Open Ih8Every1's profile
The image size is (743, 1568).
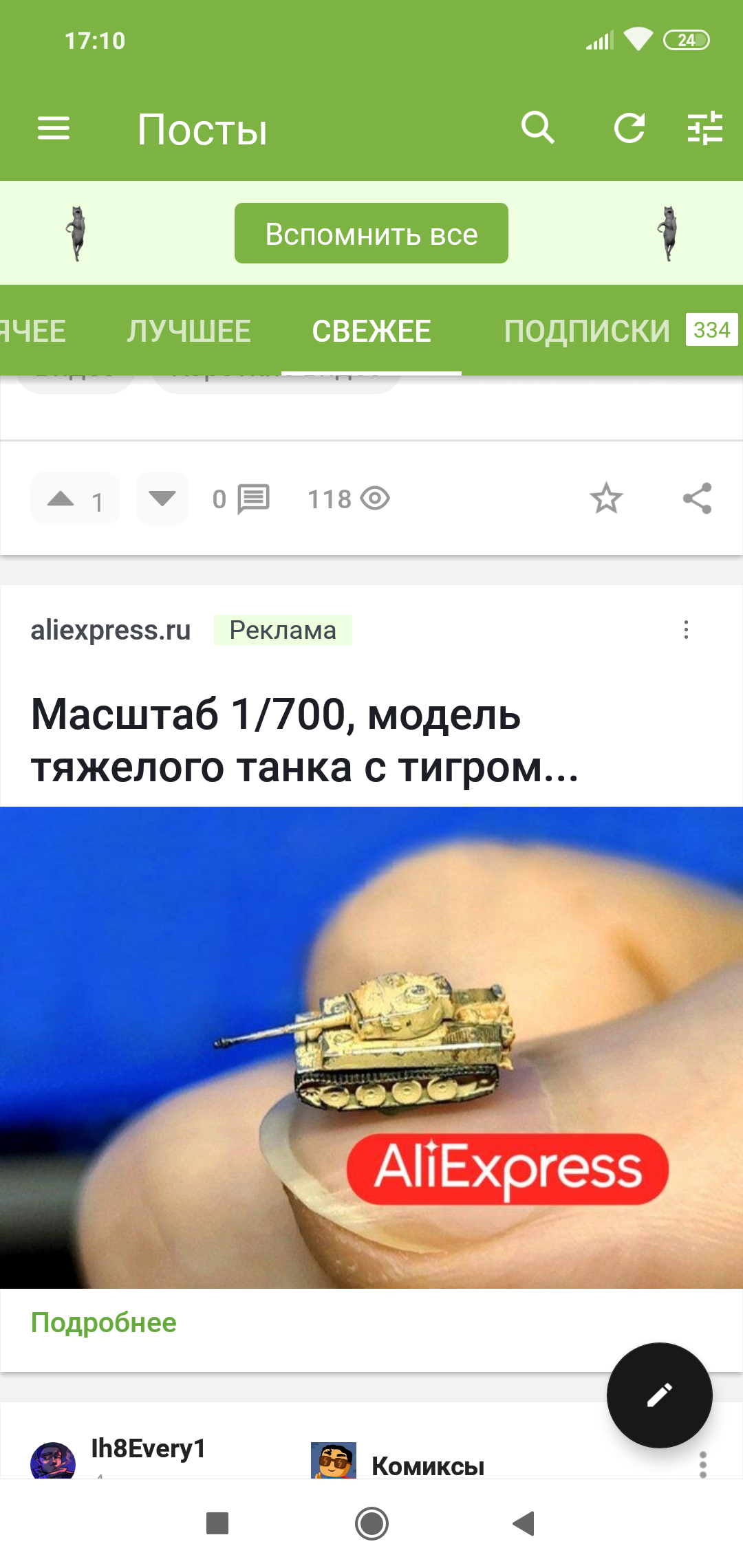pyautogui.click(x=148, y=1449)
